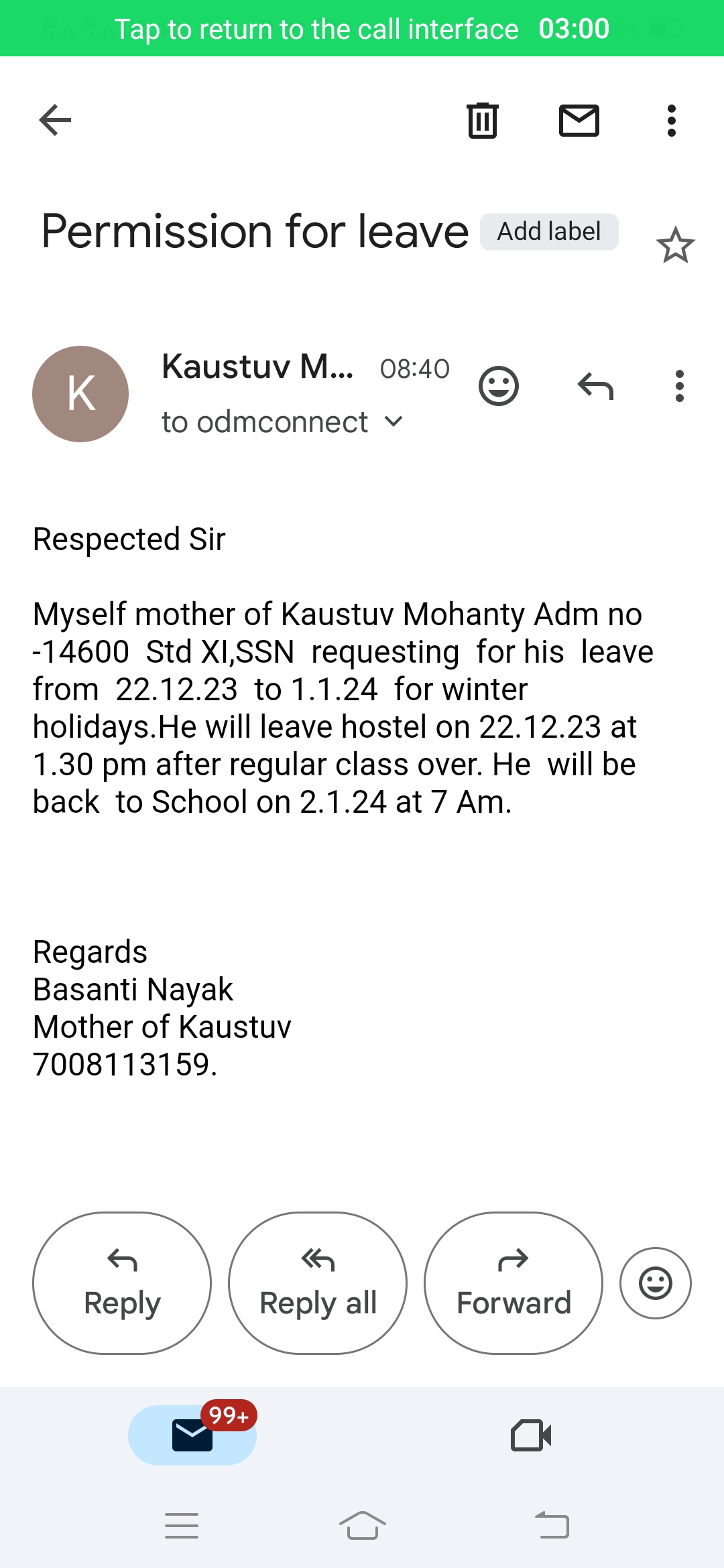Forward this email

click(514, 1283)
